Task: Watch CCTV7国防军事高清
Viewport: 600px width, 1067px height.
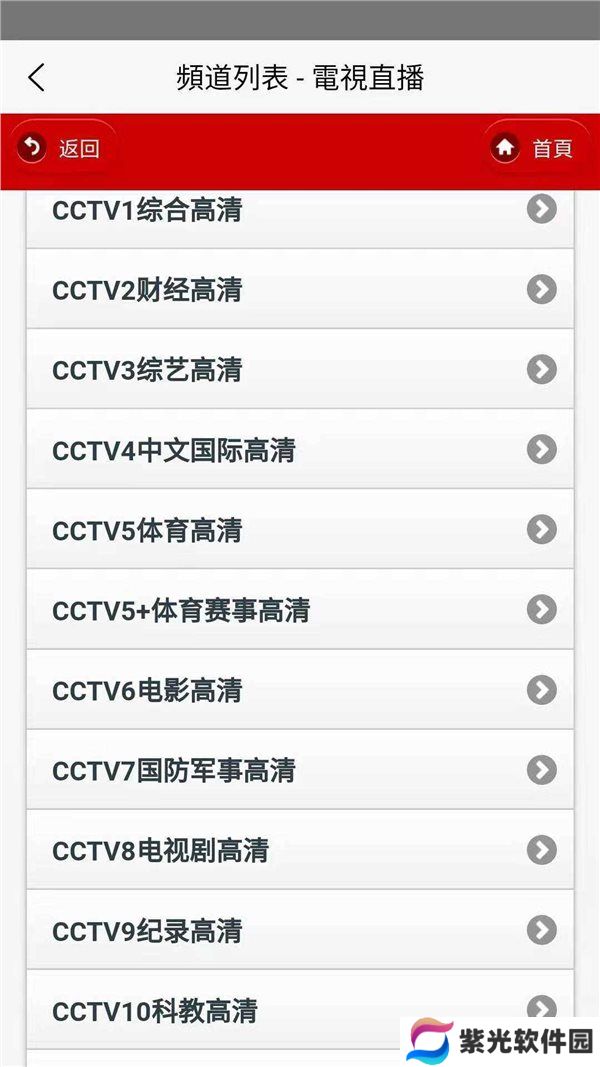Action: click(x=299, y=770)
